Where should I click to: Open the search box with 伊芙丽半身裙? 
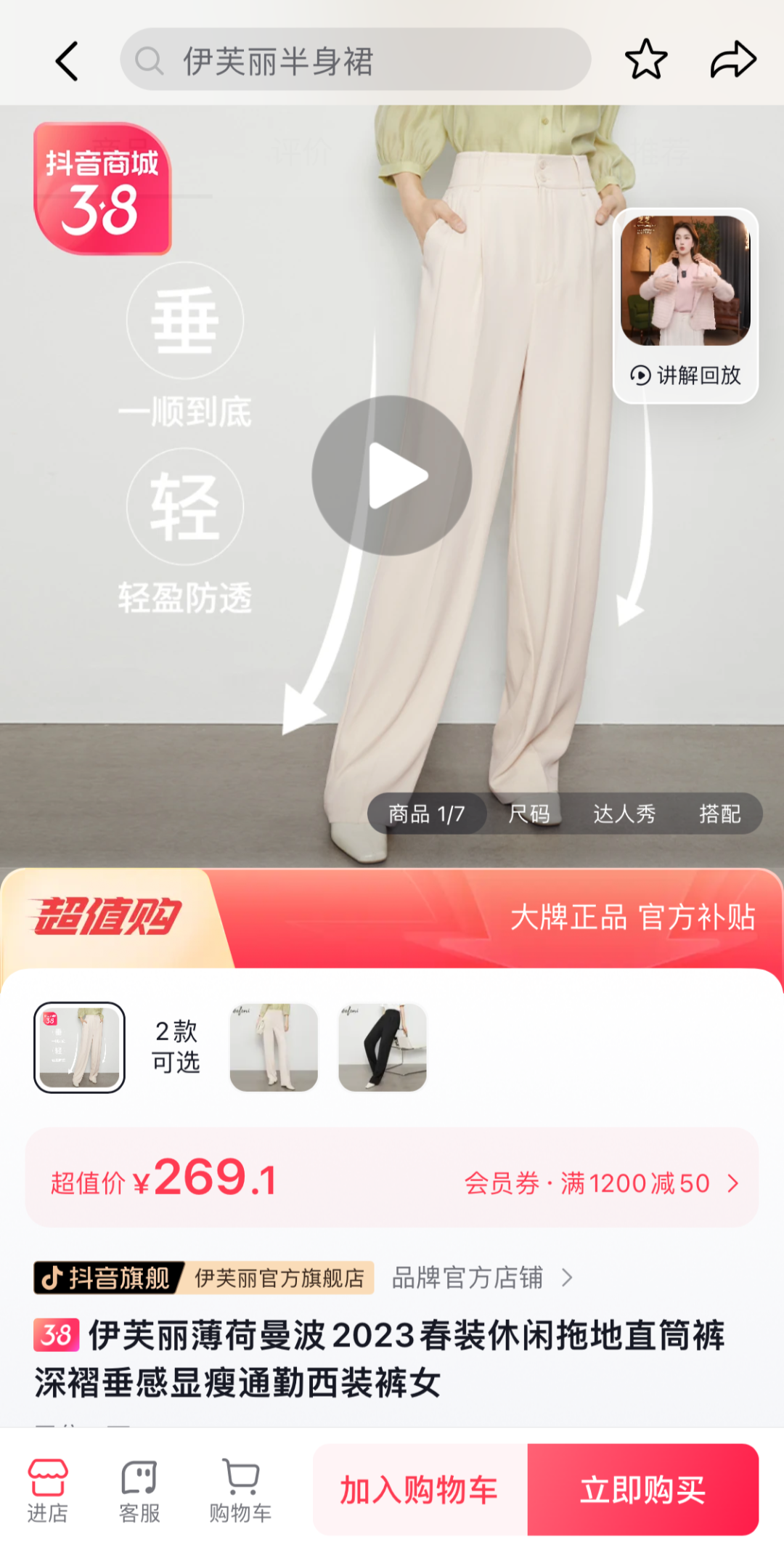click(x=356, y=61)
